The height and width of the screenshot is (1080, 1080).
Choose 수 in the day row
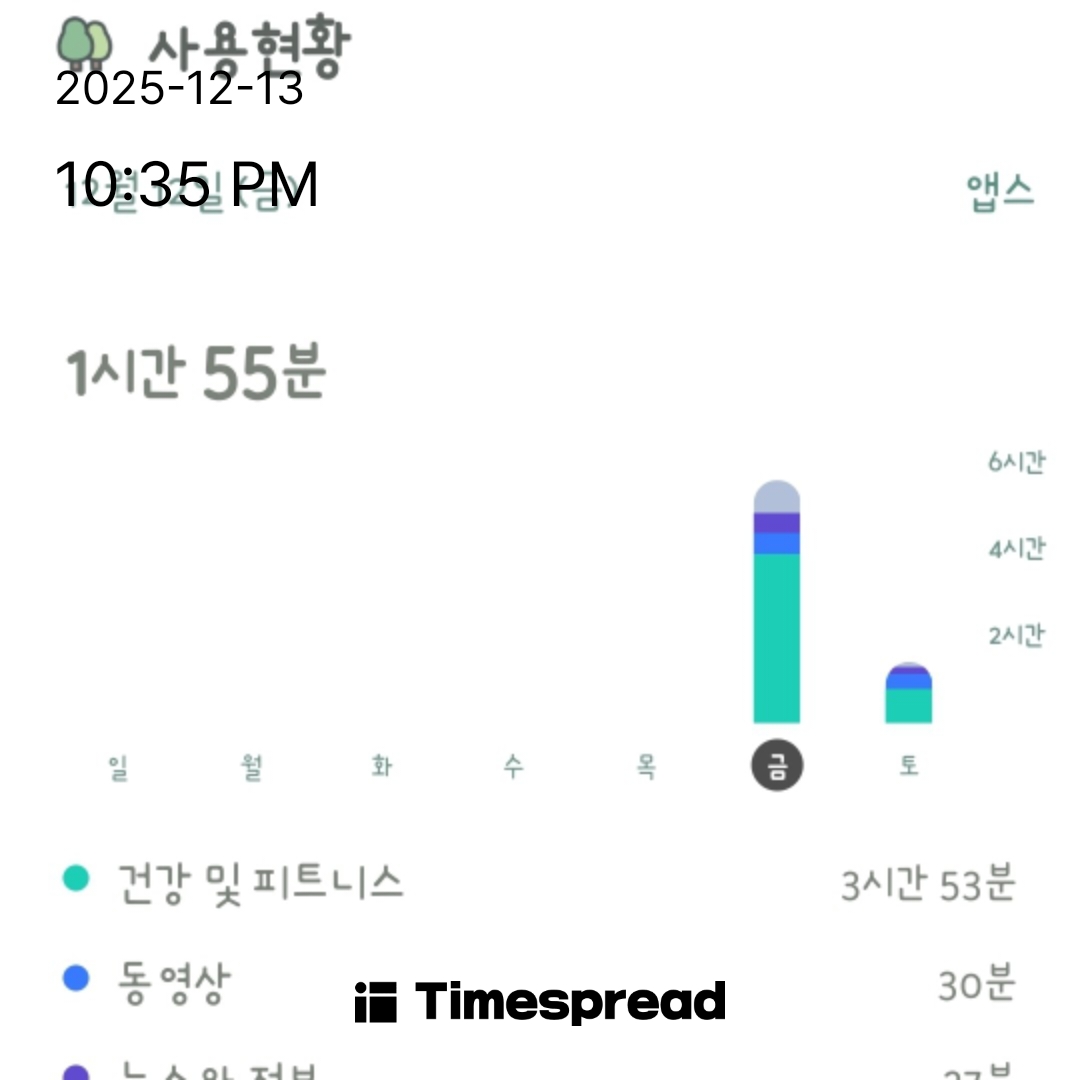click(x=513, y=767)
